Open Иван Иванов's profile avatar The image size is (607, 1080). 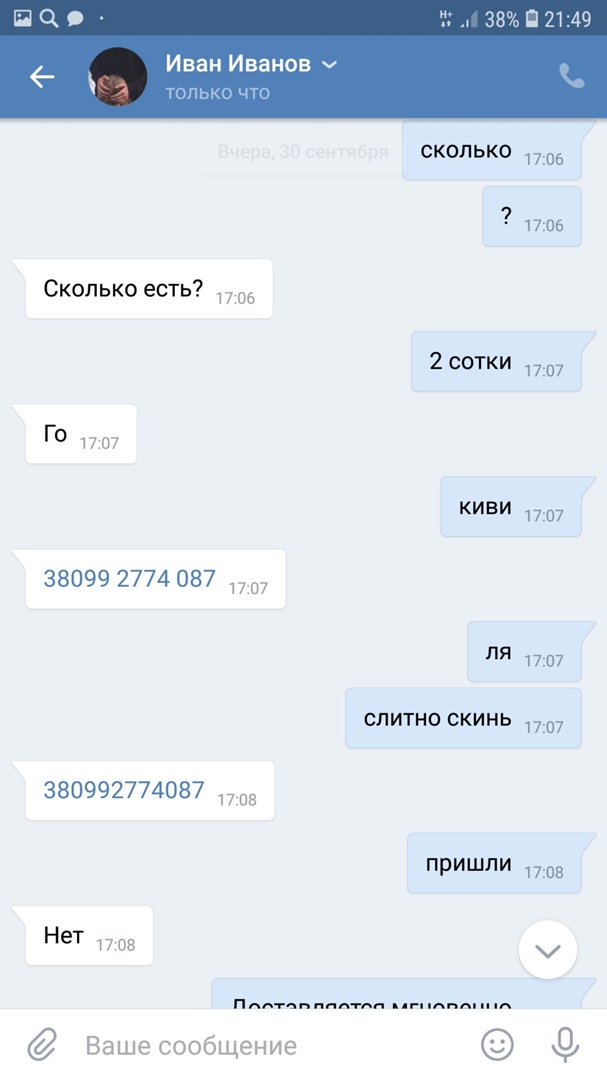click(118, 77)
